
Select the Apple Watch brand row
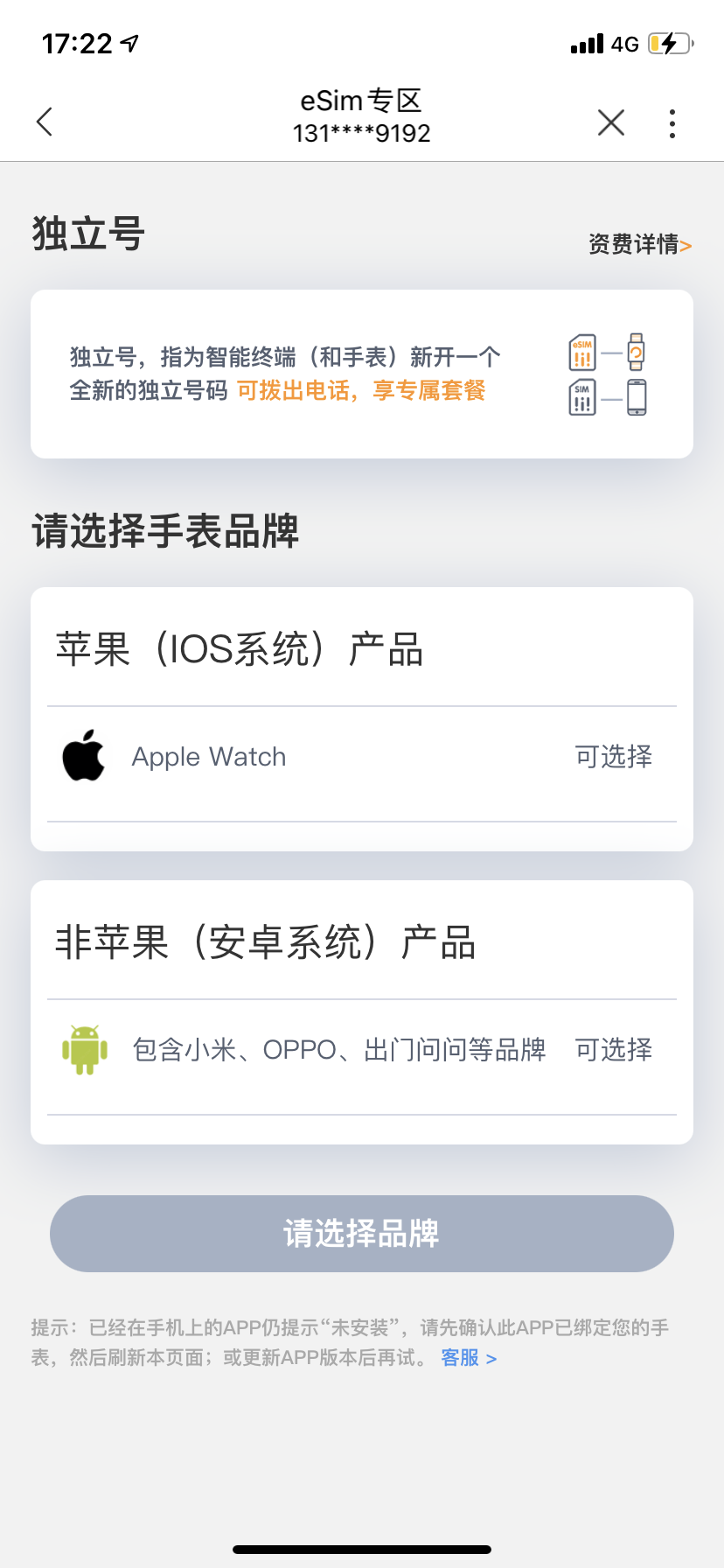[x=361, y=758]
